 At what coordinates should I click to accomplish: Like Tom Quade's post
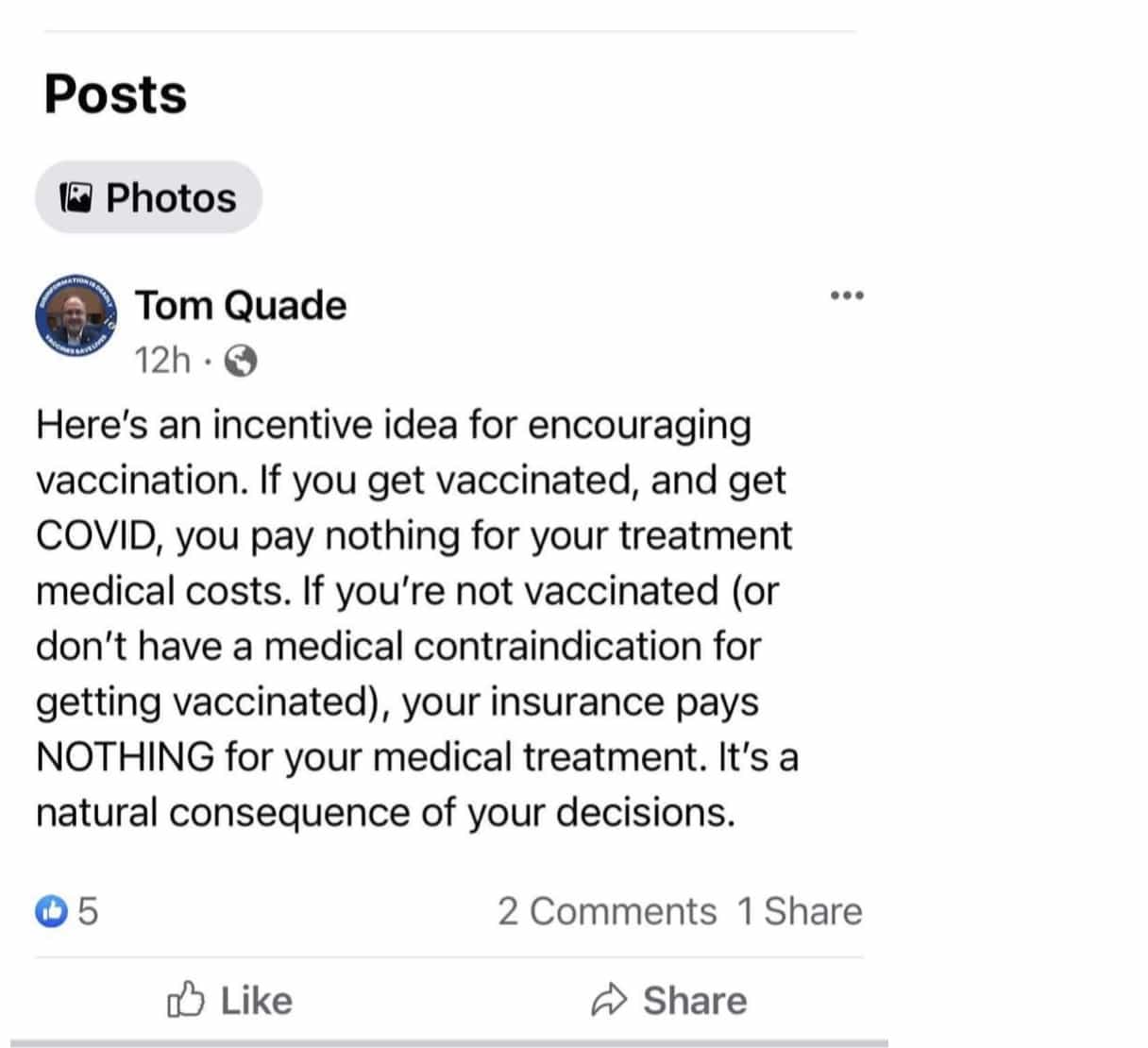(229, 1001)
